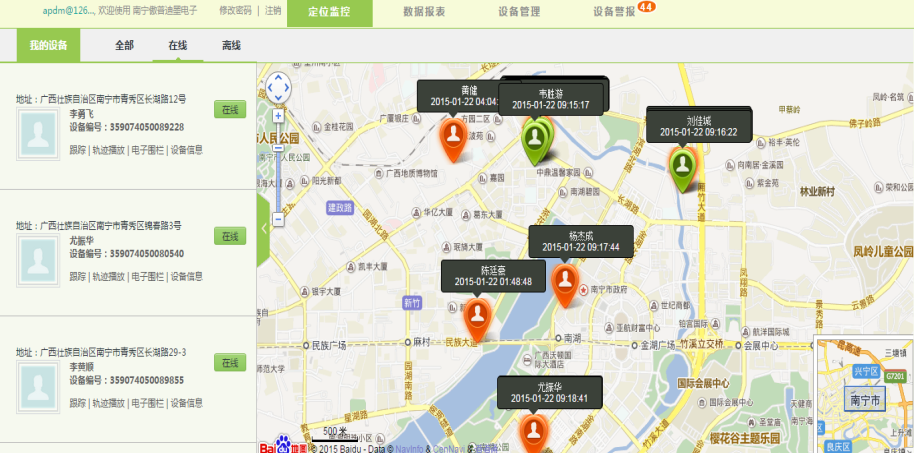
Task: Open 轨迹播放 for device 359074050080540
Action: click(x=108, y=276)
